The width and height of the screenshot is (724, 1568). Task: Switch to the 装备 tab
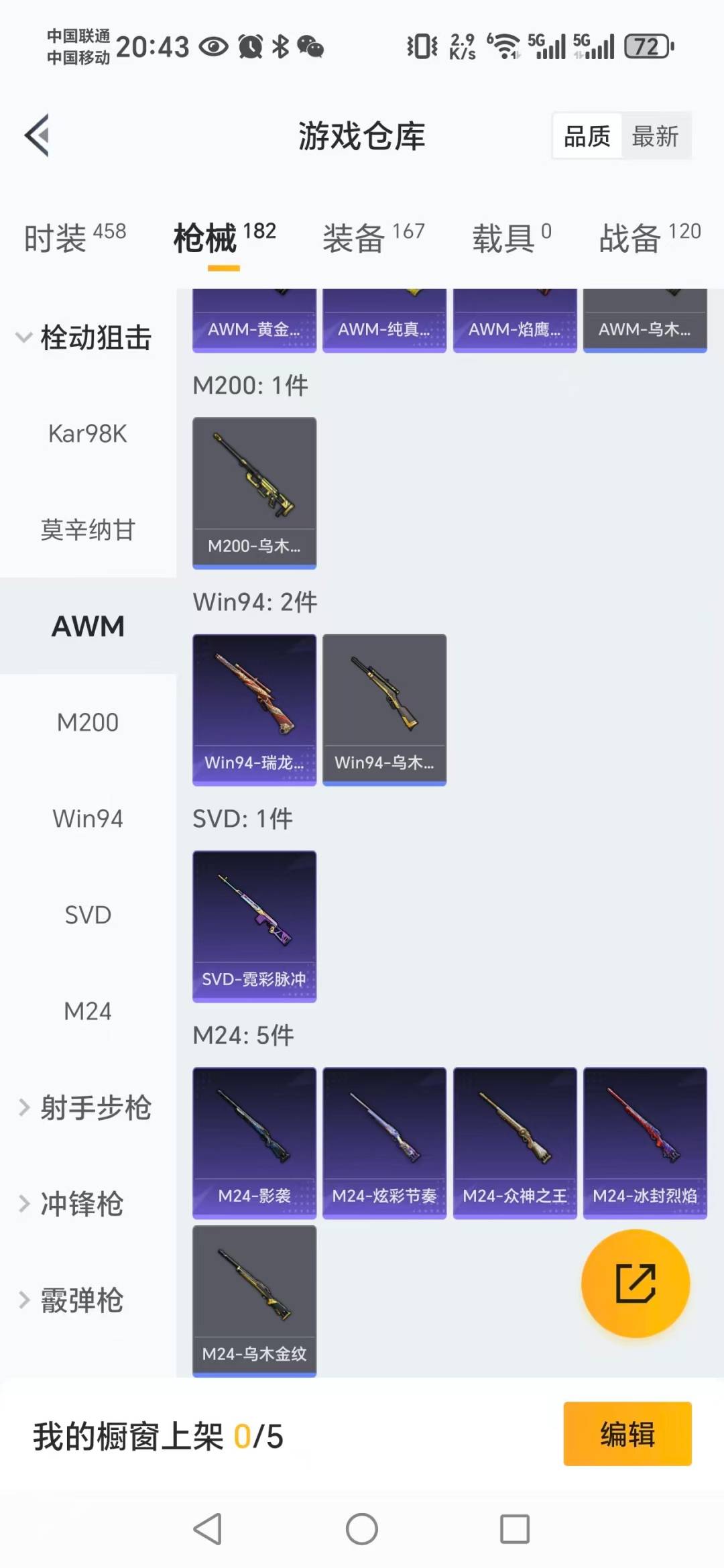373,238
